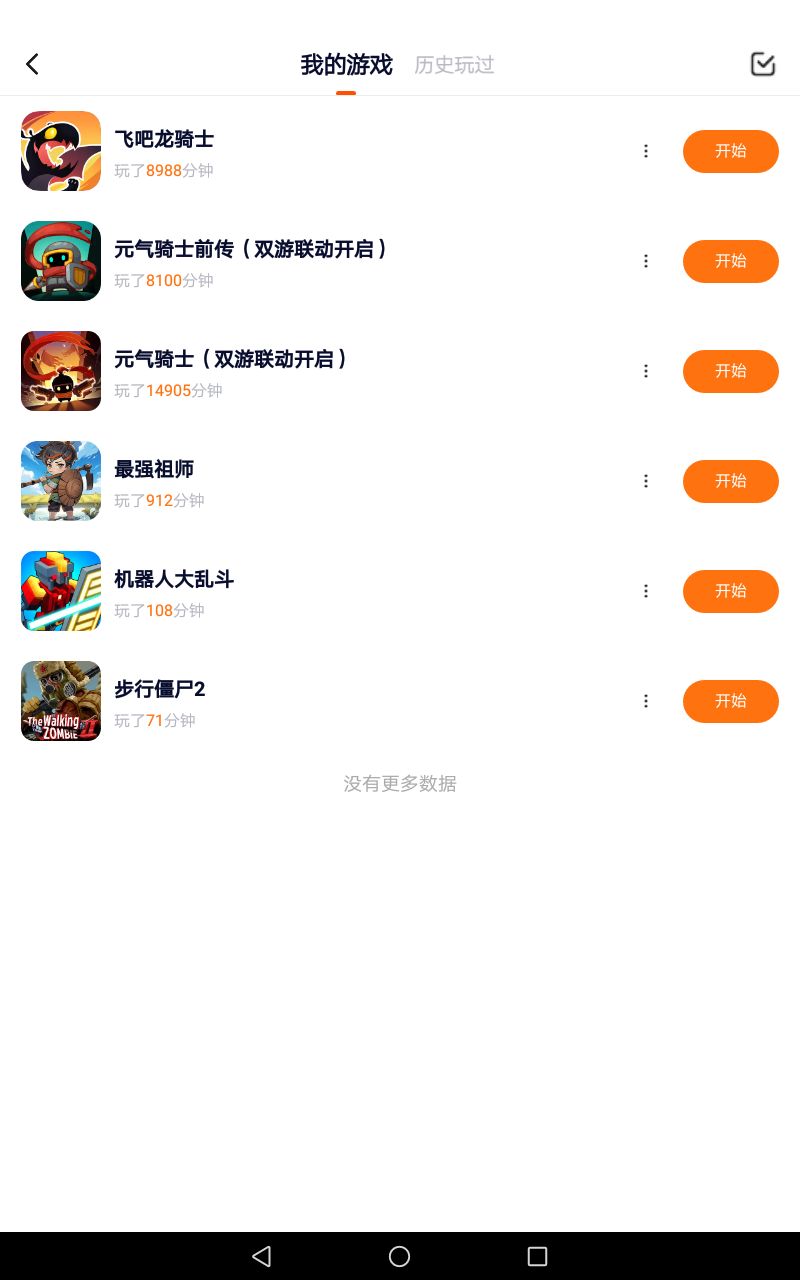Start the game 最强祖师
This screenshot has height=1280, width=800.
[730, 481]
